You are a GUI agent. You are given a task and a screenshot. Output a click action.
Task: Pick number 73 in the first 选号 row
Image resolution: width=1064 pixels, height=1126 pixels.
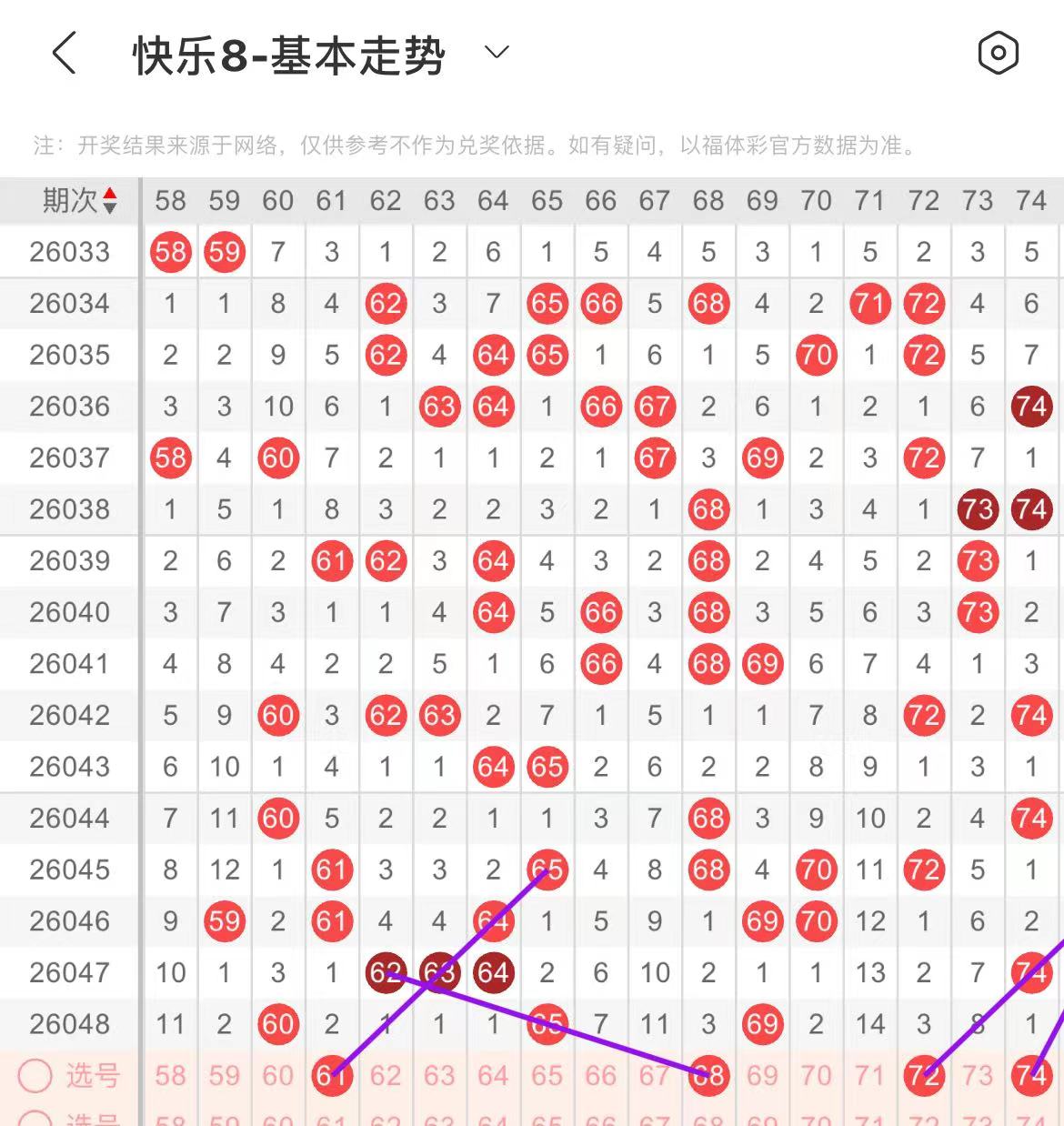pyautogui.click(x=978, y=1076)
